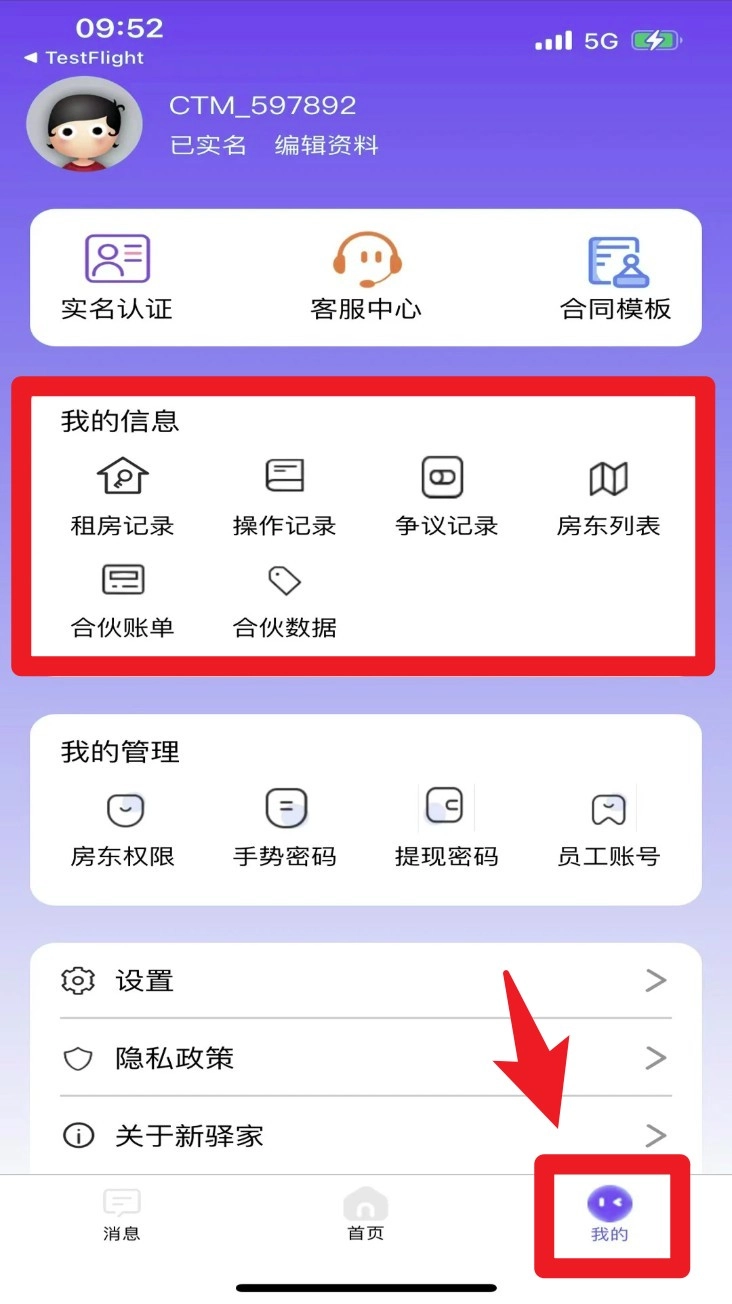Open the 设置 settings row
The height and width of the screenshot is (1304, 732).
click(366, 980)
